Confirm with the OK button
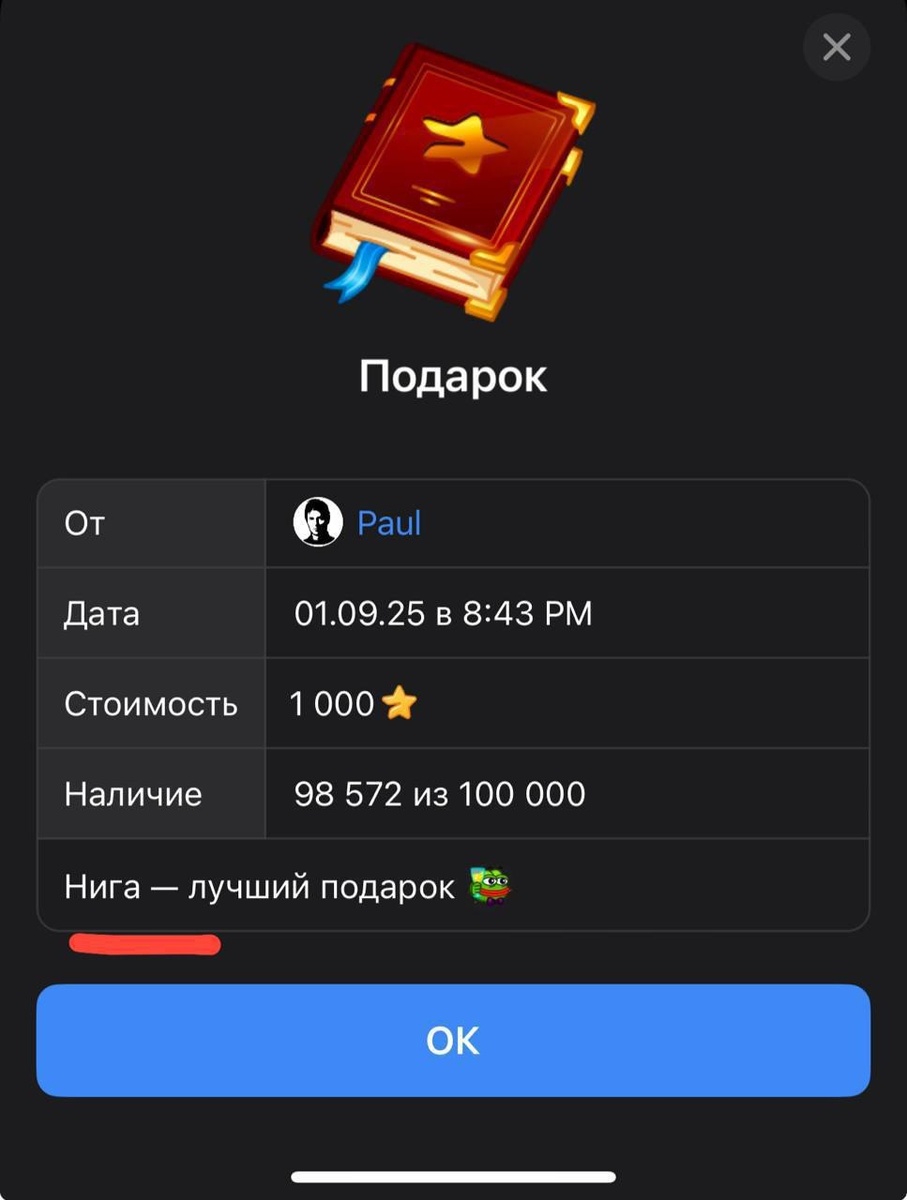The width and height of the screenshot is (907, 1200). [x=453, y=1040]
